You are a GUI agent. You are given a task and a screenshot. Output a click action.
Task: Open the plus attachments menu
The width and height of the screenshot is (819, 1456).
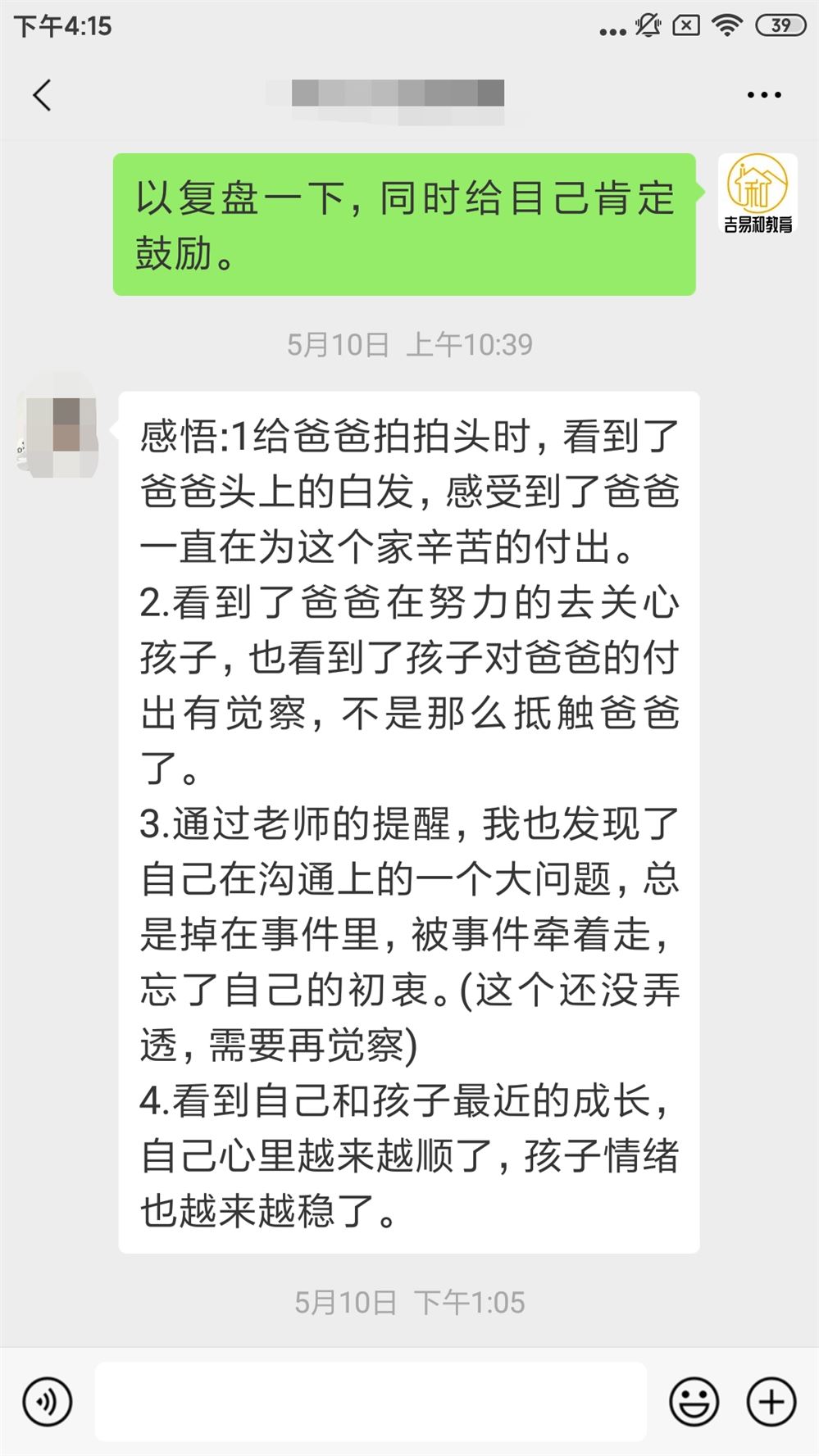click(x=771, y=1401)
